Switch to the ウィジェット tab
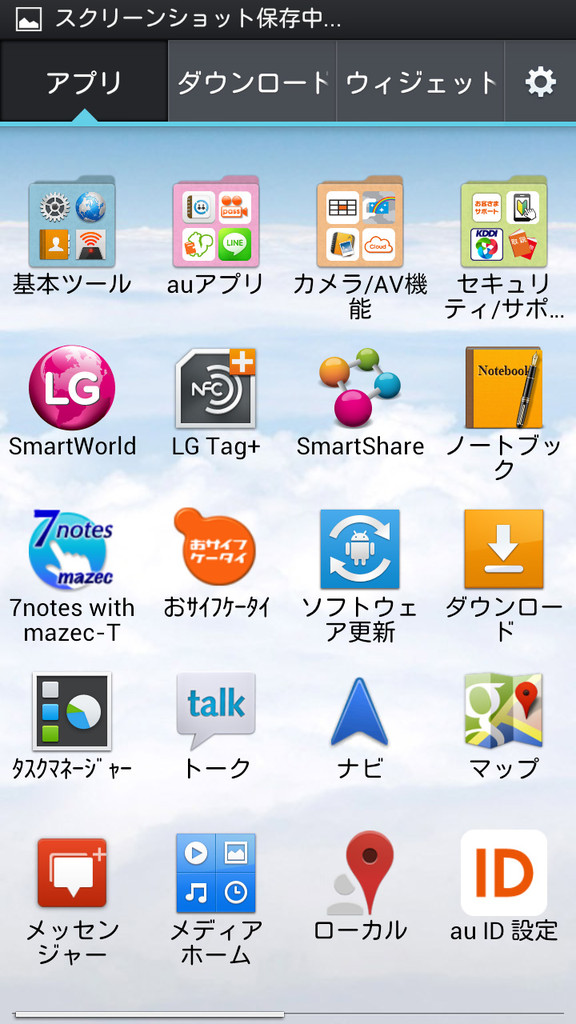 421,82
